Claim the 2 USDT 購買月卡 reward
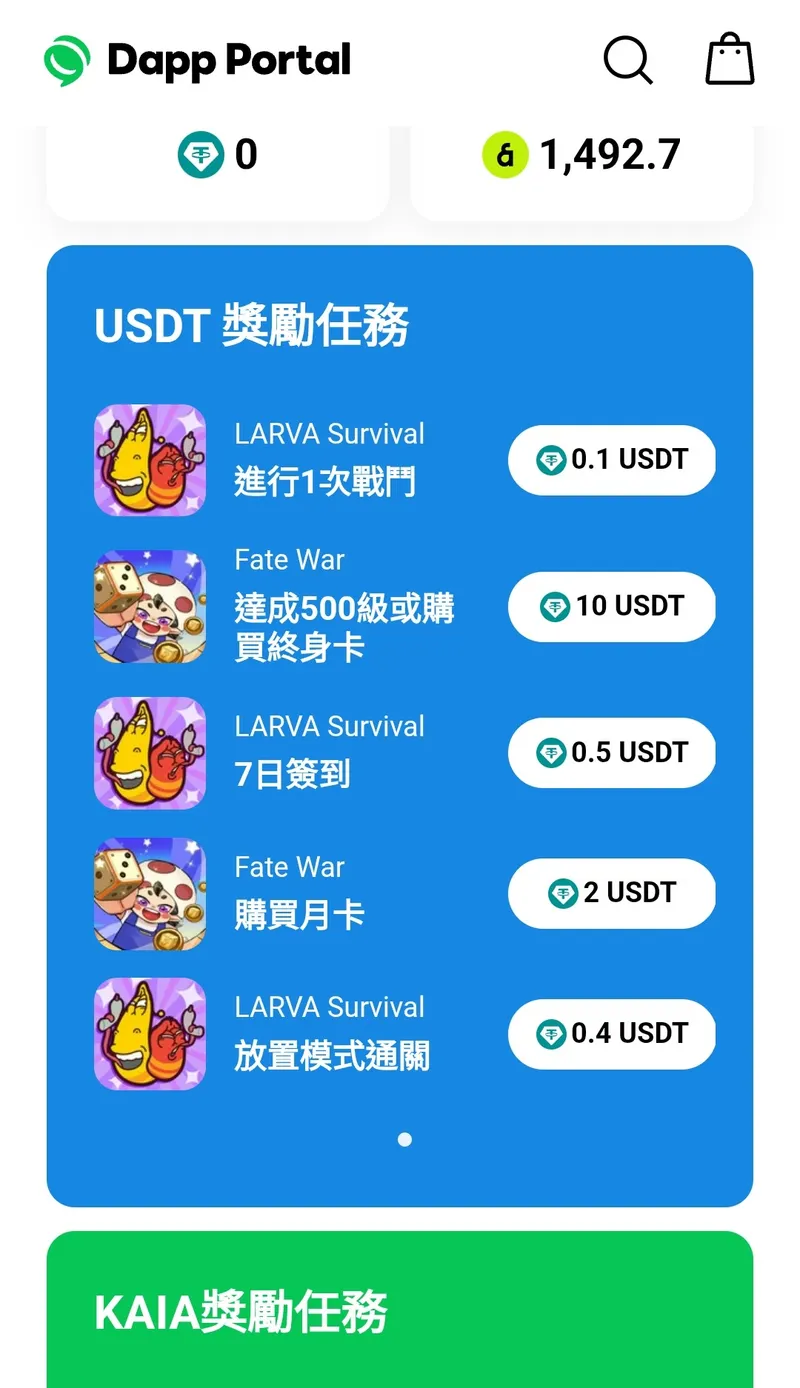Viewport: 800px width, 1388px height. (x=611, y=894)
